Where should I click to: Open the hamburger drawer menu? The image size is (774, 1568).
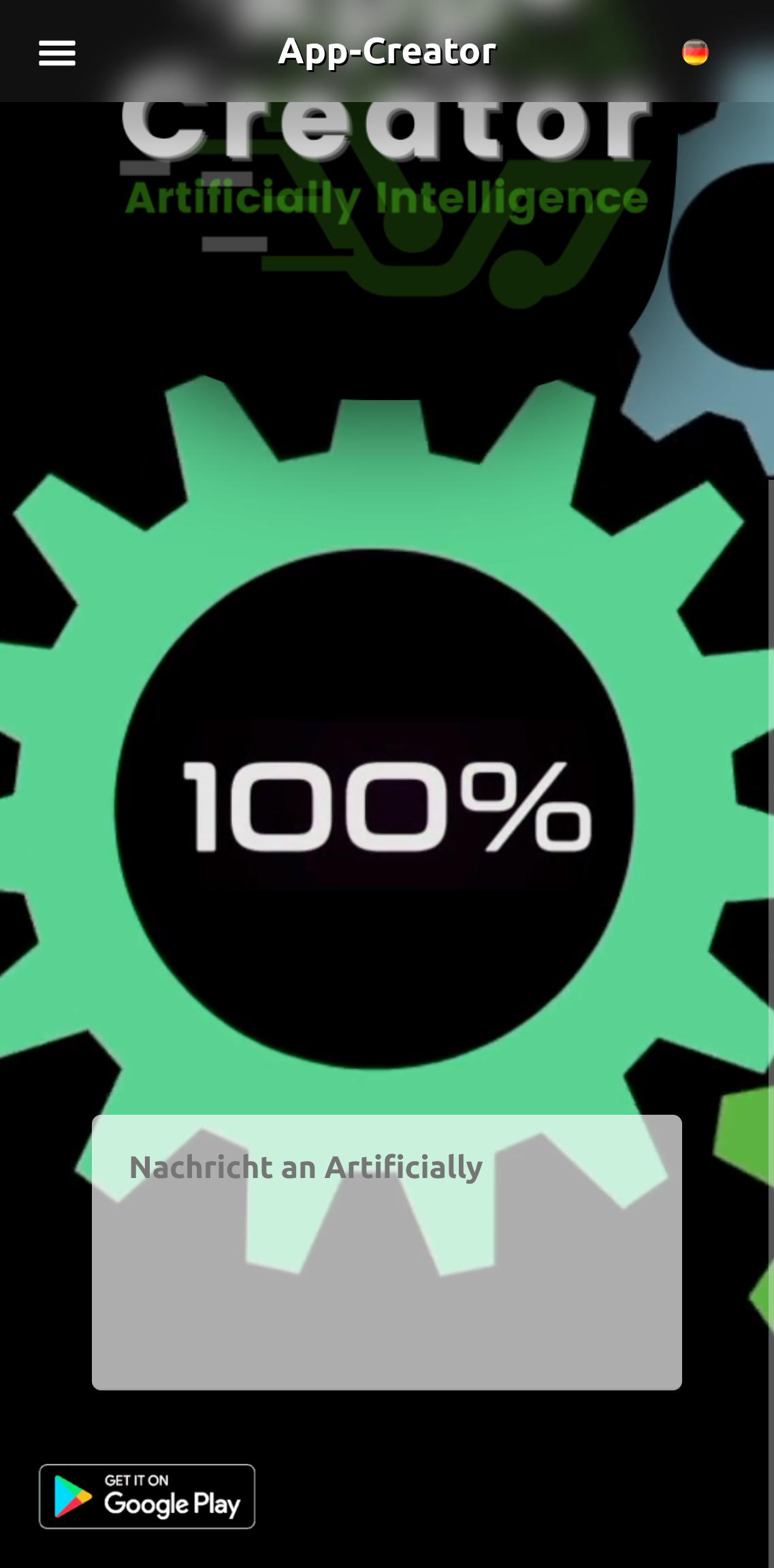click(57, 52)
